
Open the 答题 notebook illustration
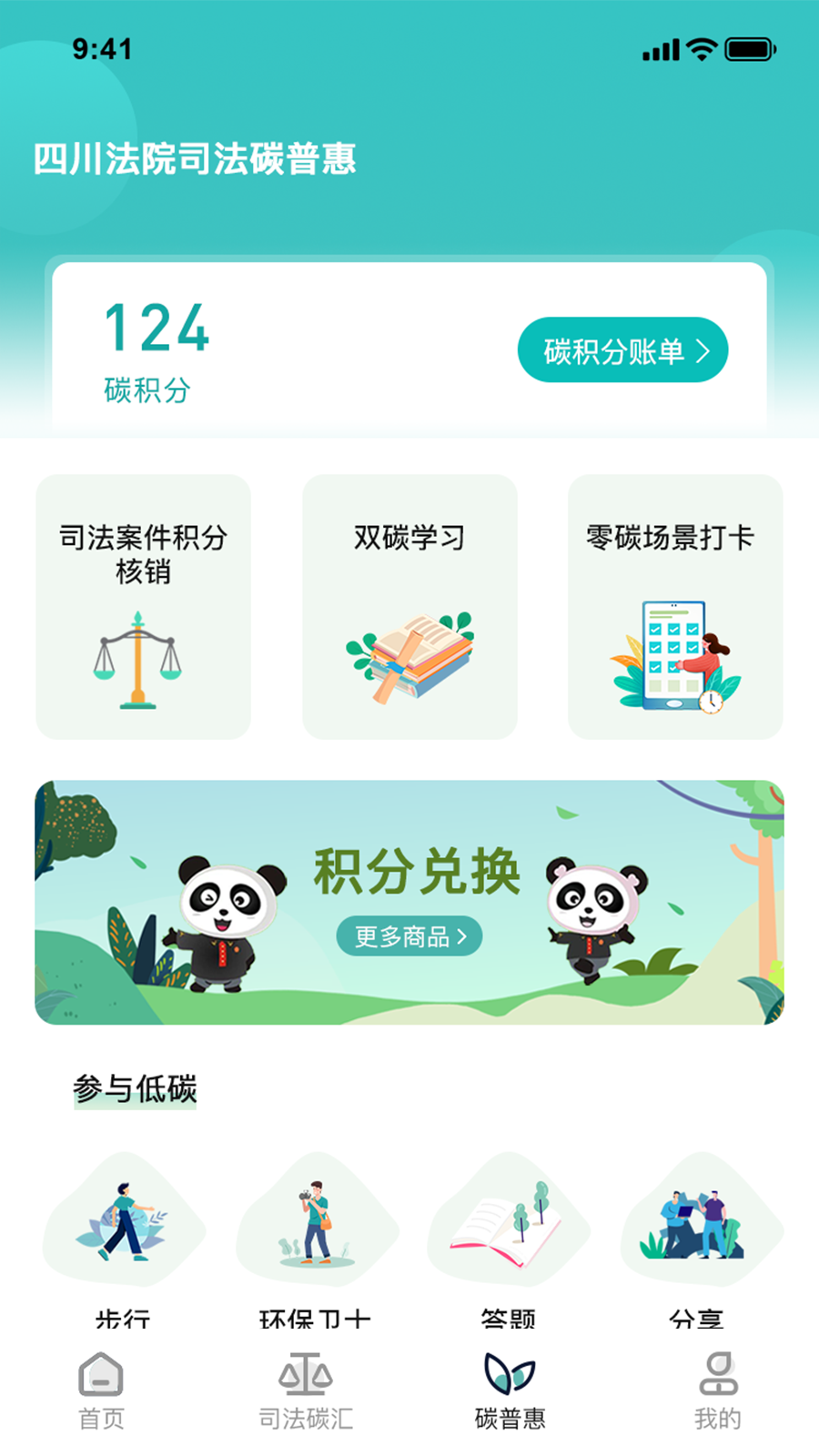(x=508, y=1224)
